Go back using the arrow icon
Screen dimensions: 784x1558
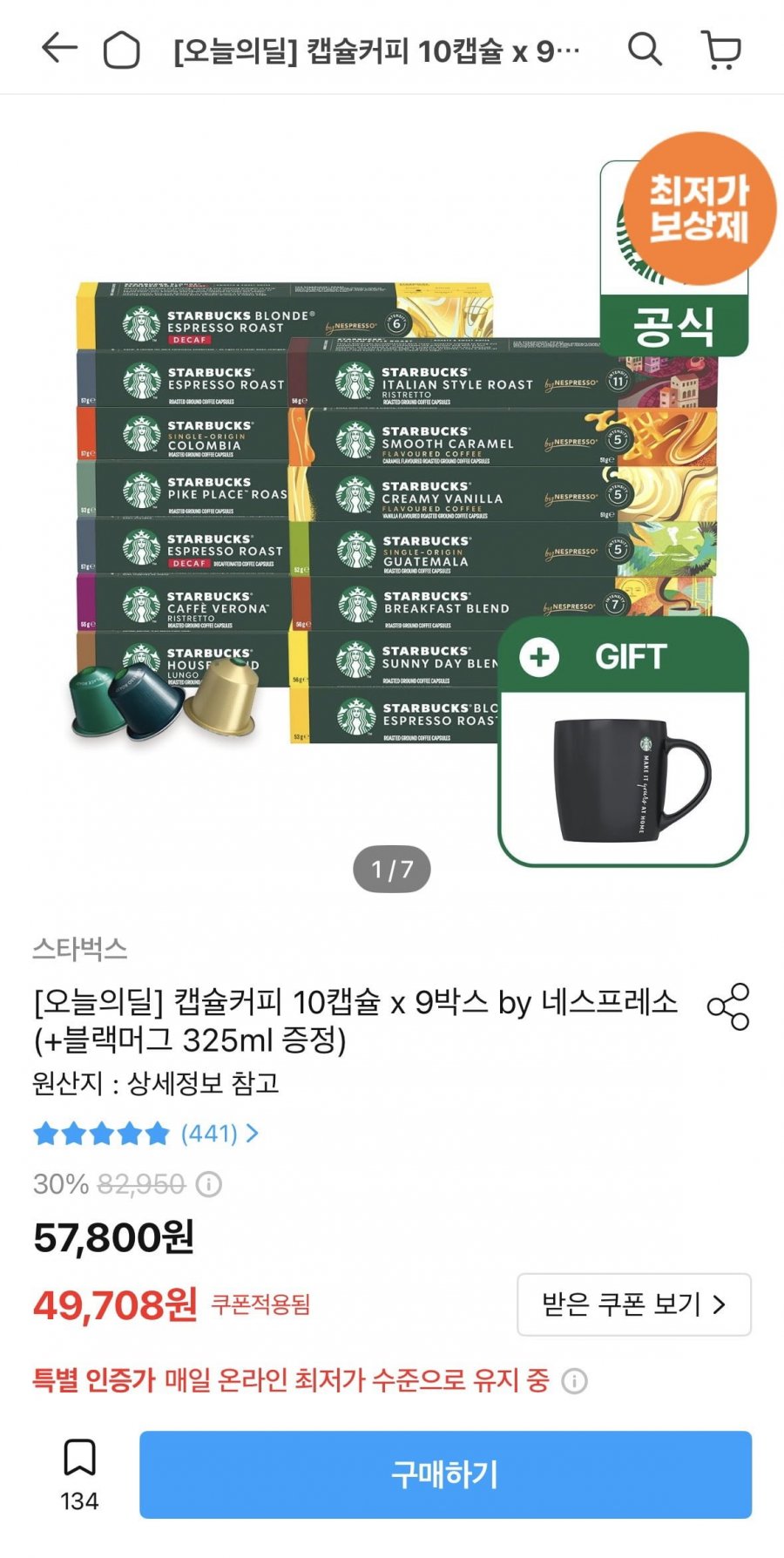tap(59, 49)
